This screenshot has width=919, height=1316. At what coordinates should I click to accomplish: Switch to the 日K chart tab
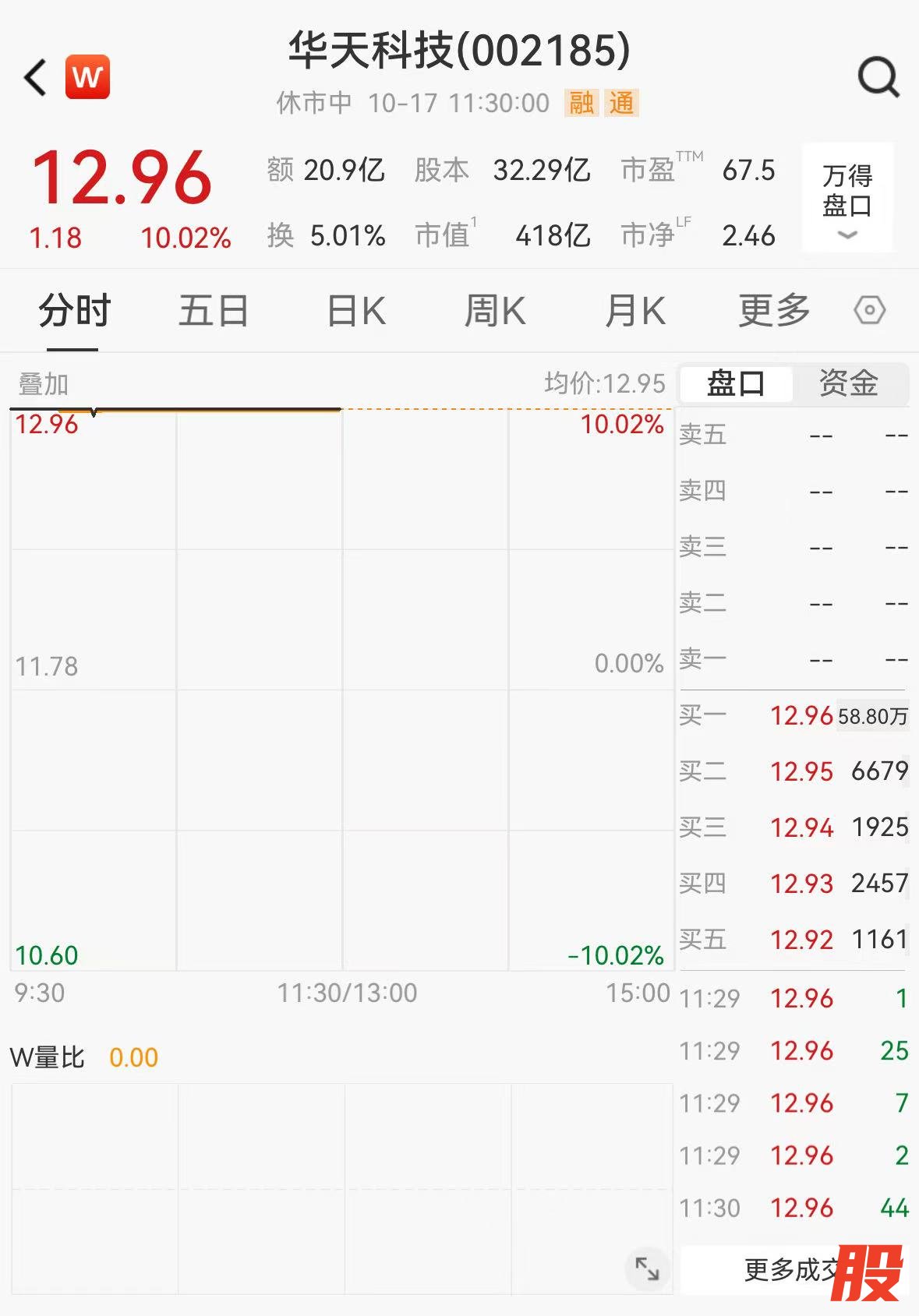pyautogui.click(x=355, y=311)
